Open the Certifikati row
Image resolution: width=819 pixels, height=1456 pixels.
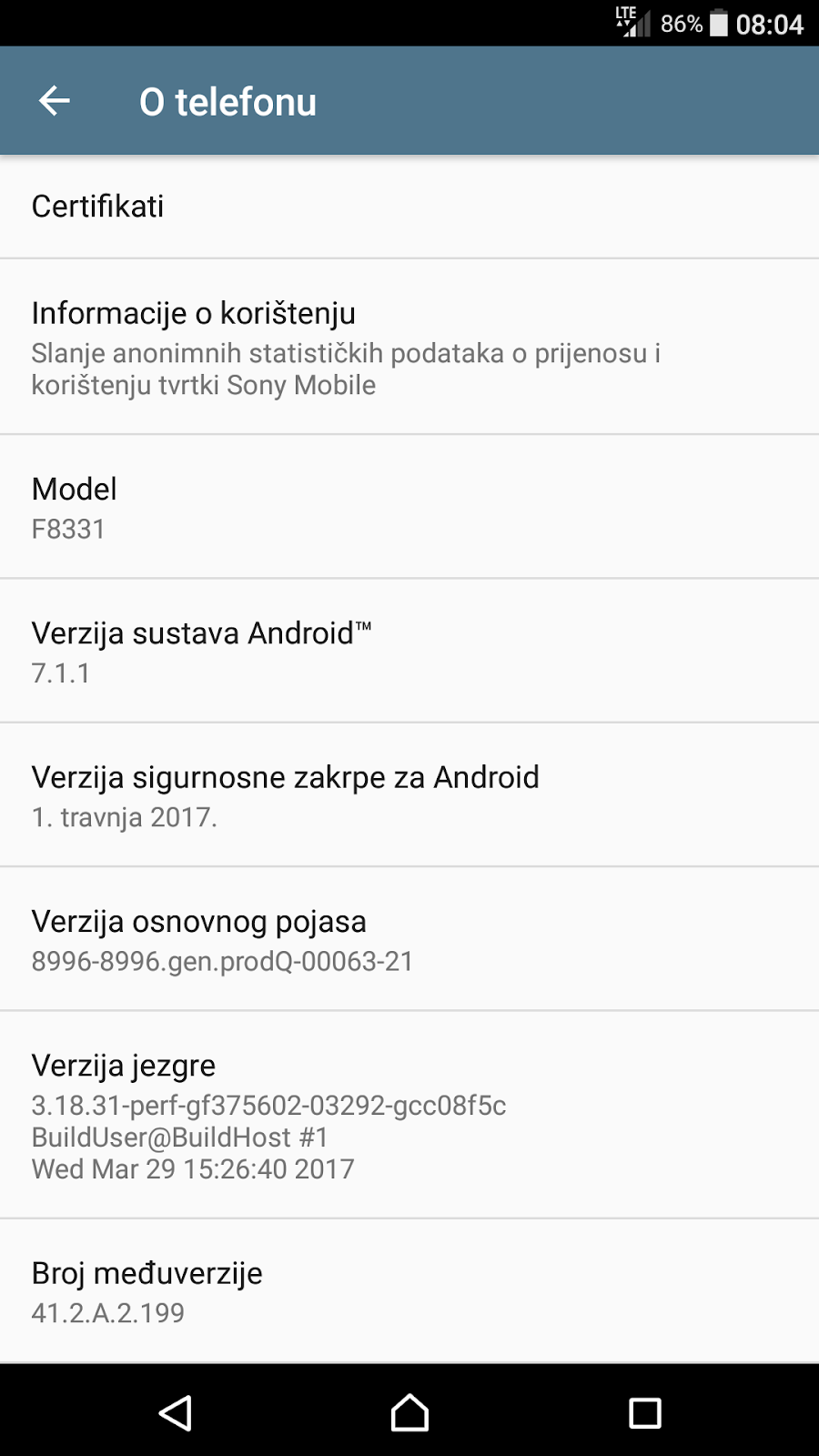(x=409, y=207)
